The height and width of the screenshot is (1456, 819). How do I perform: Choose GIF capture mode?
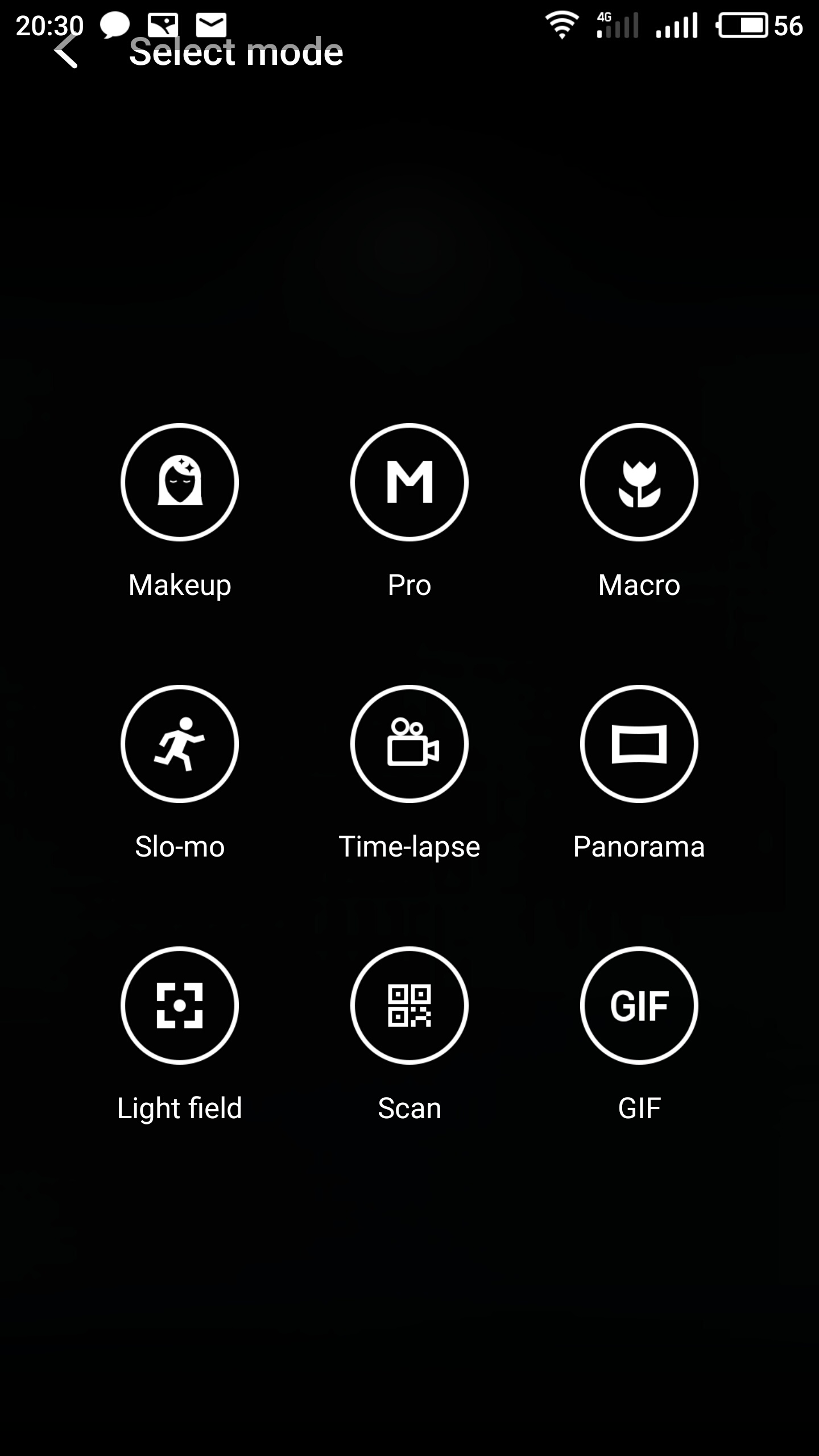(x=639, y=1006)
